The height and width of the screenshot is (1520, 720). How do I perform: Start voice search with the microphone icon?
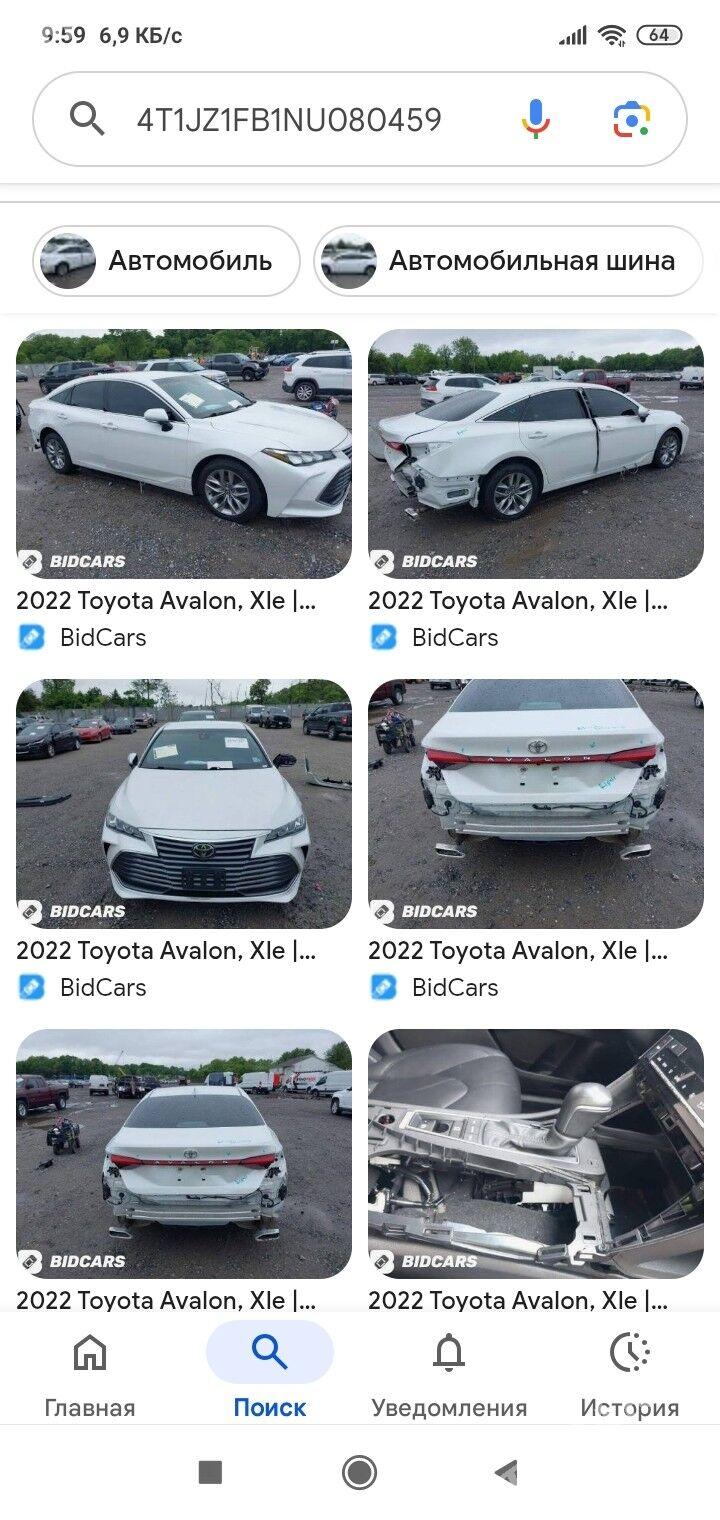click(536, 120)
